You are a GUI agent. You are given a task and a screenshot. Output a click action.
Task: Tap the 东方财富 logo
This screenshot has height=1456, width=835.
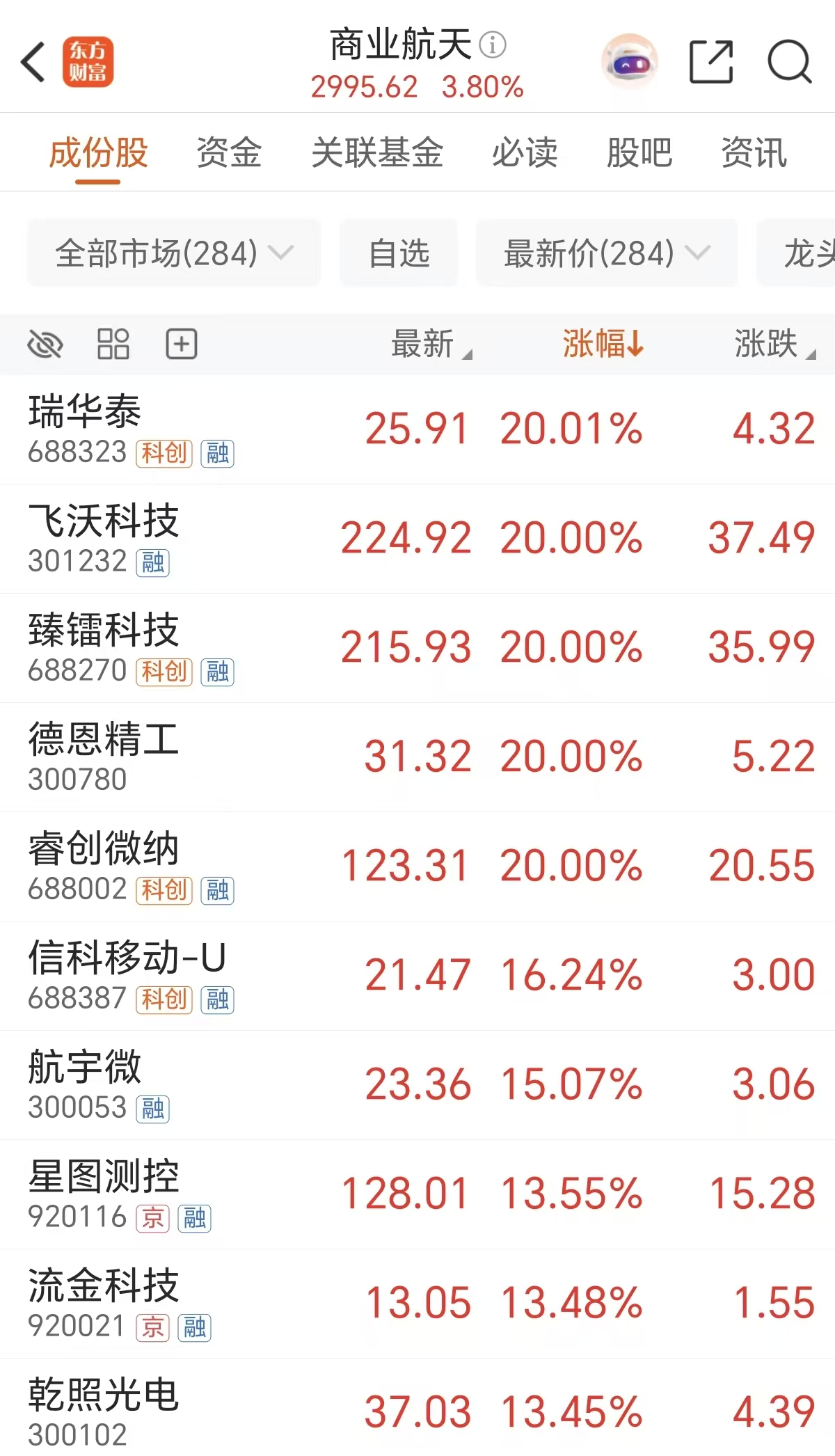click(x=89, y=62)
